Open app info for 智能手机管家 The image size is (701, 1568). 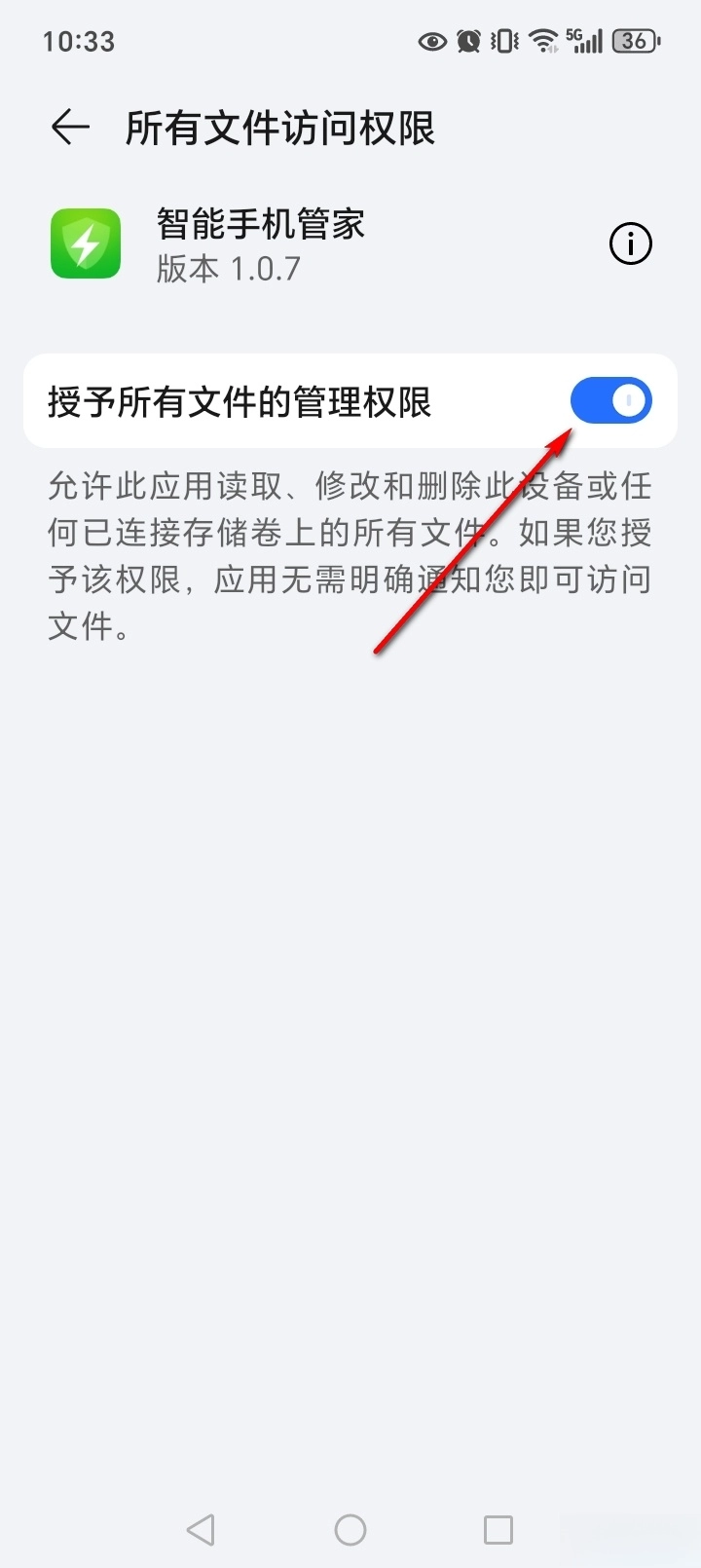coord(630,243)
